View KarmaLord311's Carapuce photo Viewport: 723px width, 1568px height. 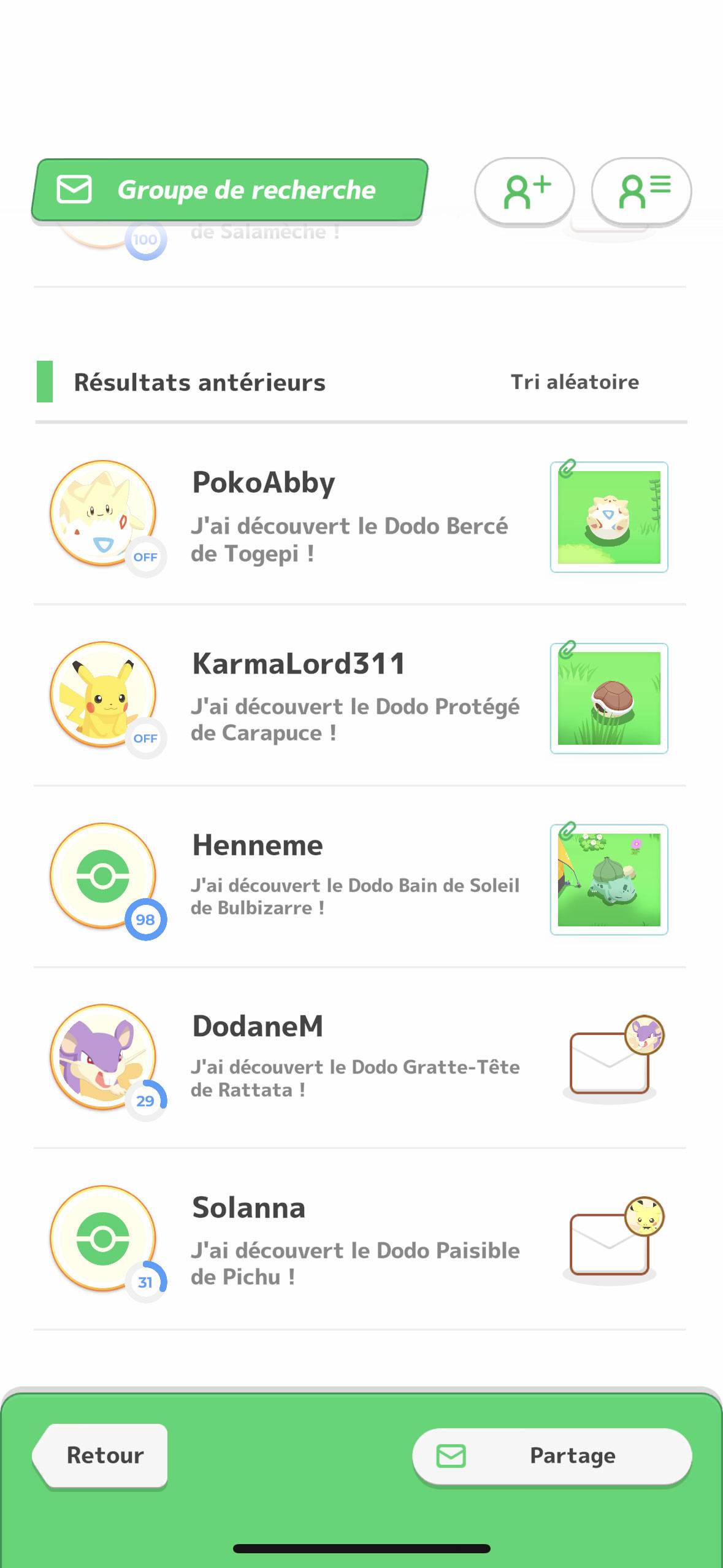pyautogui.click(x=609, y=698)
